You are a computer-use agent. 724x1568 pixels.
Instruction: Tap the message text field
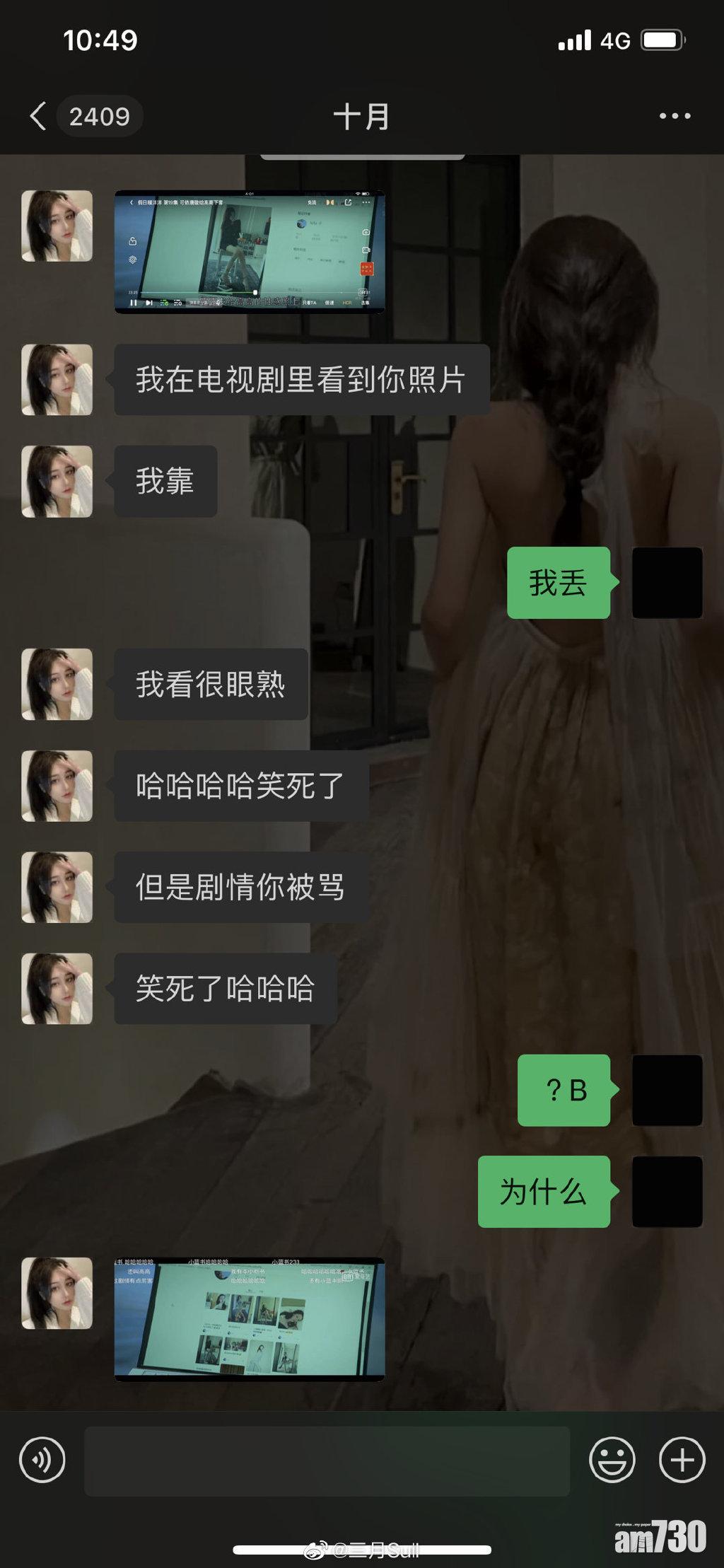pos(327,1460)
